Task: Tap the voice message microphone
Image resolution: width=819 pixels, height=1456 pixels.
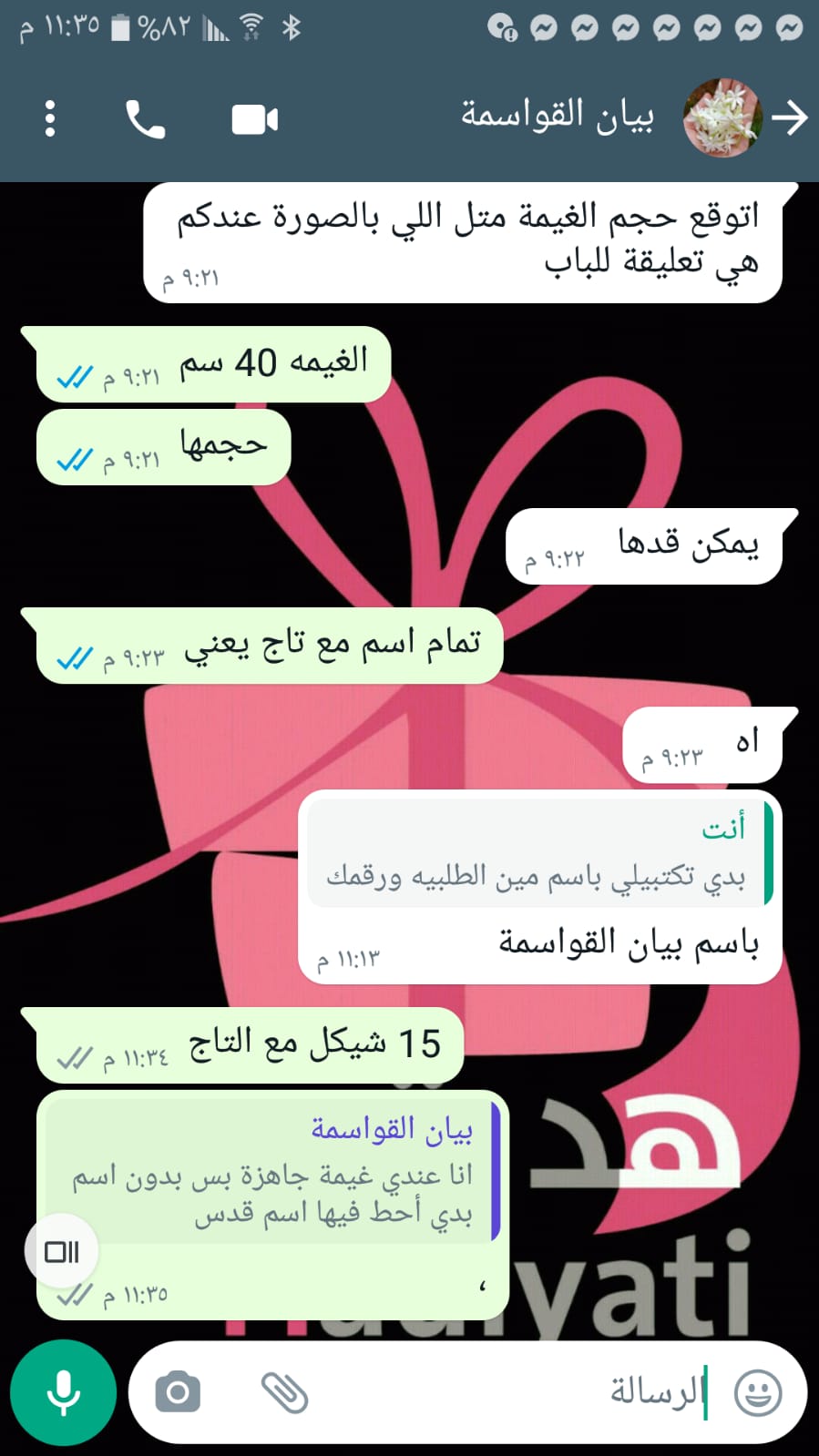Action: tap(63, 1392)
